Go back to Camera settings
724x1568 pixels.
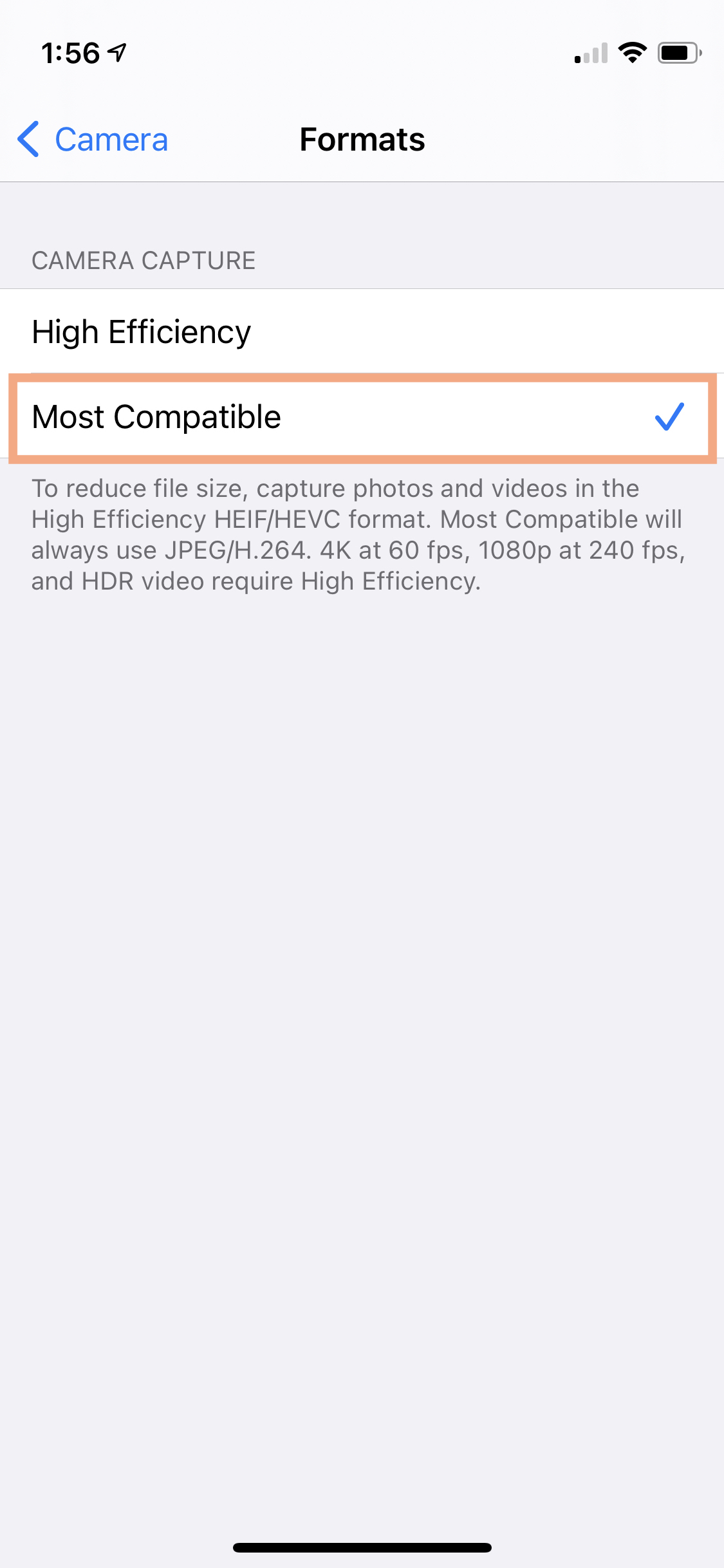[93, 139]
